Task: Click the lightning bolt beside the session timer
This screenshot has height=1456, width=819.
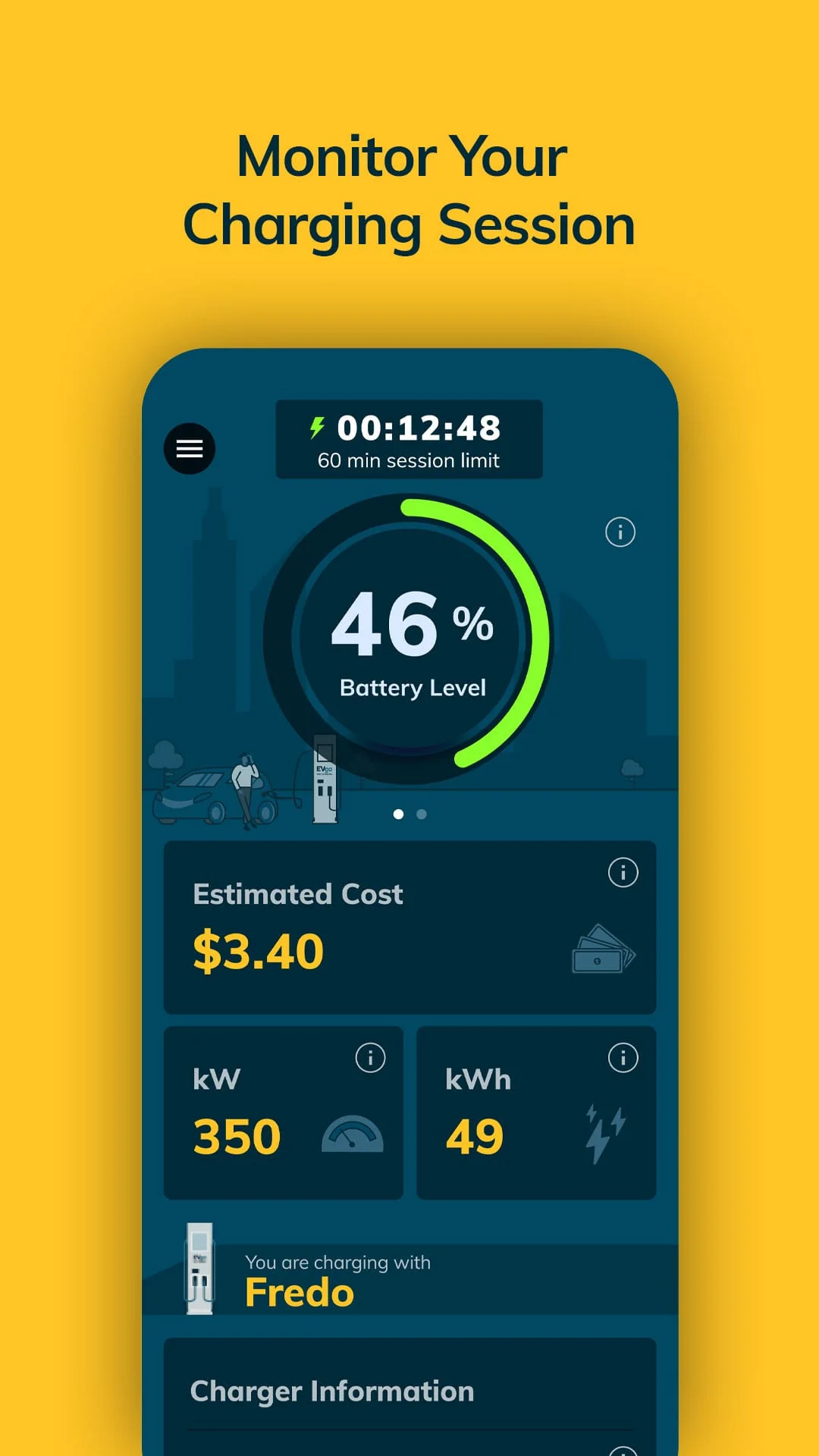Action: [319, 429]
